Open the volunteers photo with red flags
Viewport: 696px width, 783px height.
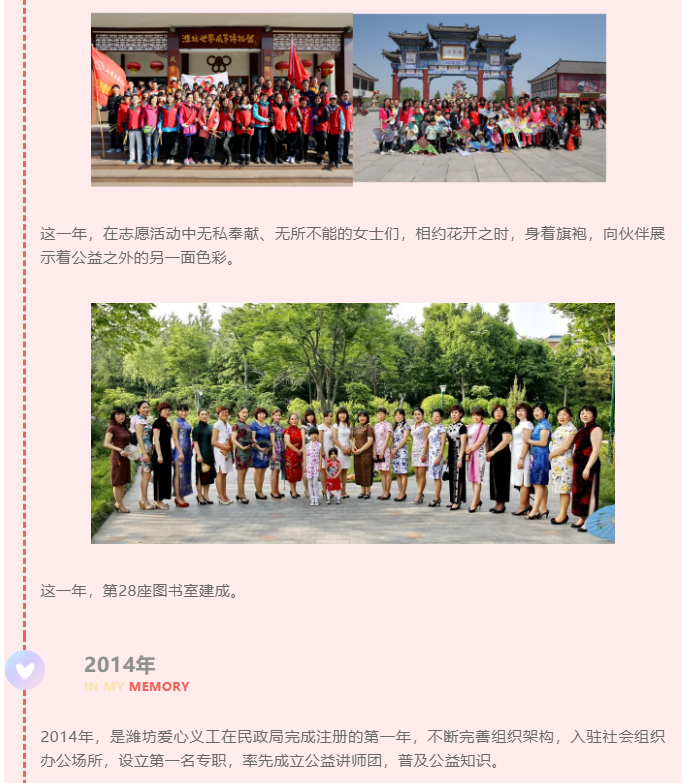tap(222, 100)
